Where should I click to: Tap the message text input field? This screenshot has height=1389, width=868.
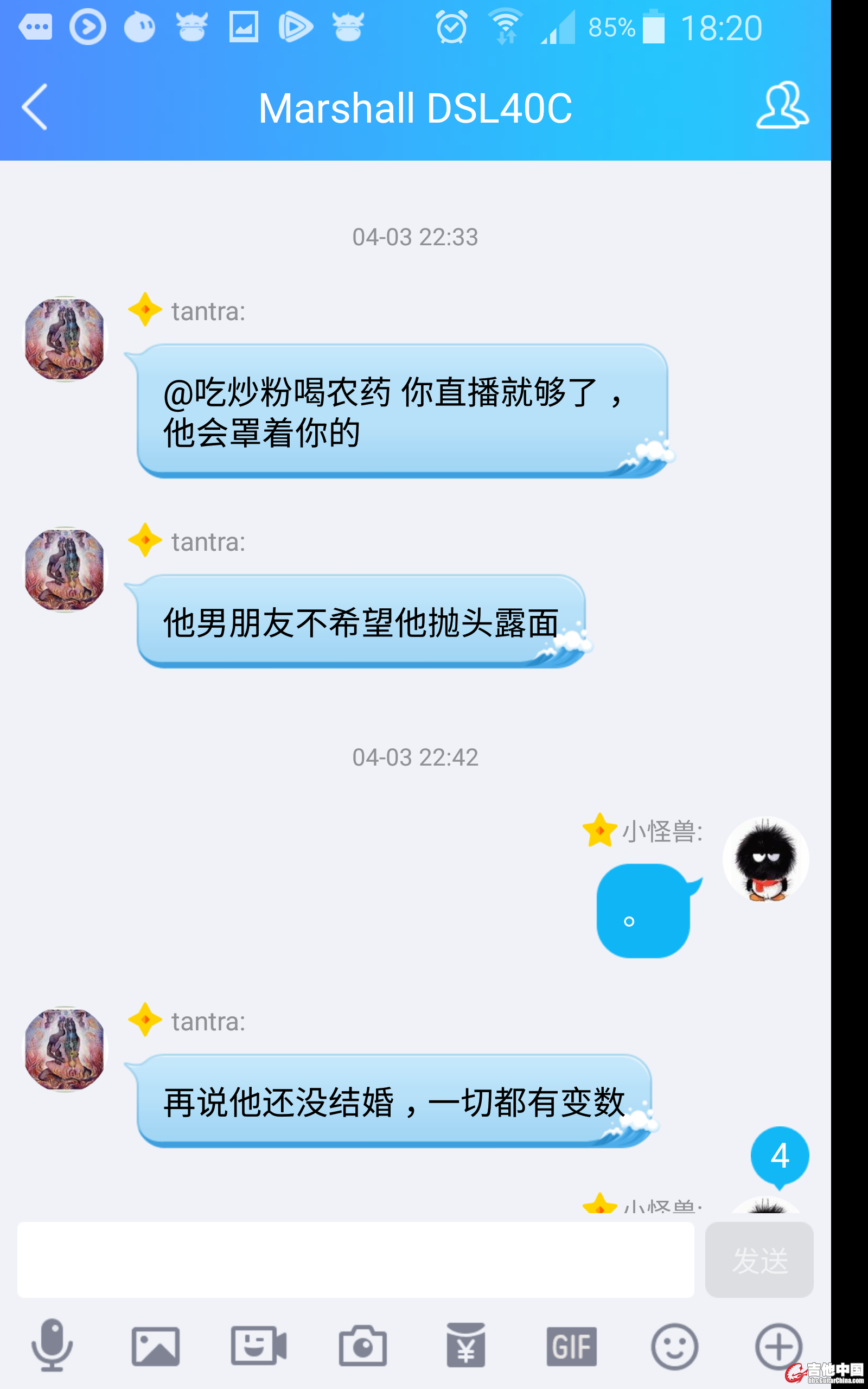355,1259
